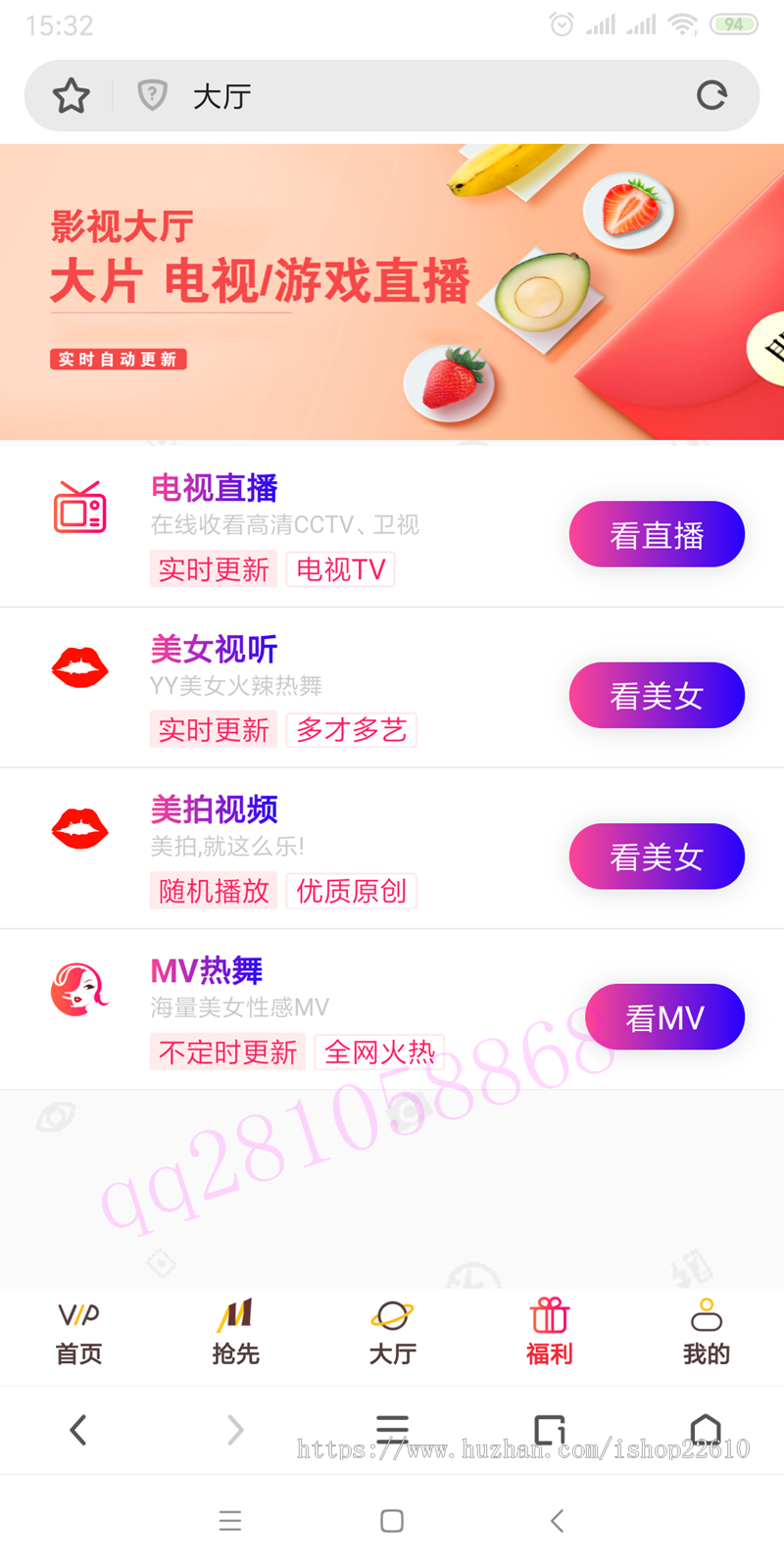This screenshot has height=1568, width=784.
Task: Tap the 看MV button
Action: point(664,1017)
